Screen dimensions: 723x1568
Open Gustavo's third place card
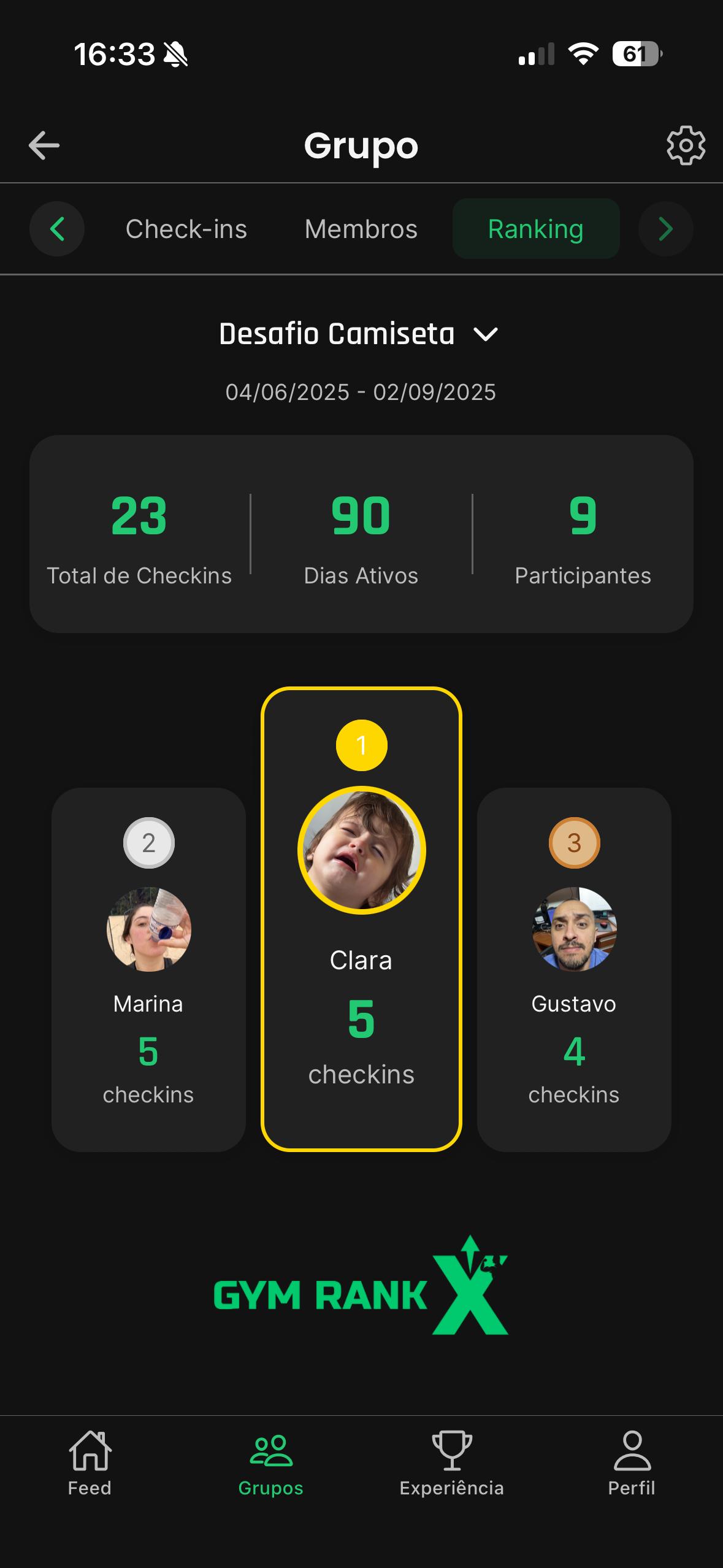[574, 969]
